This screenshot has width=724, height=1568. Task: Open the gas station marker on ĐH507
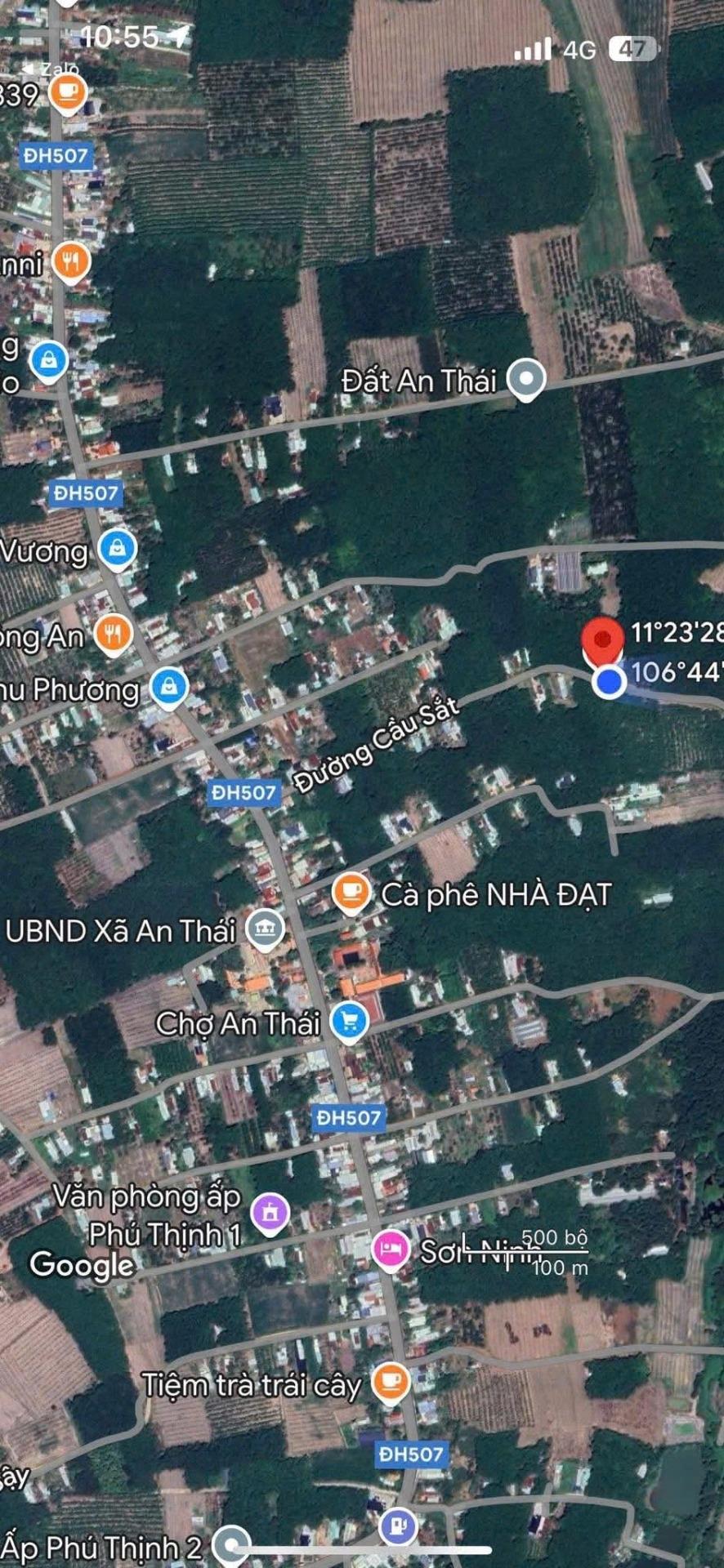[398, 1525]
